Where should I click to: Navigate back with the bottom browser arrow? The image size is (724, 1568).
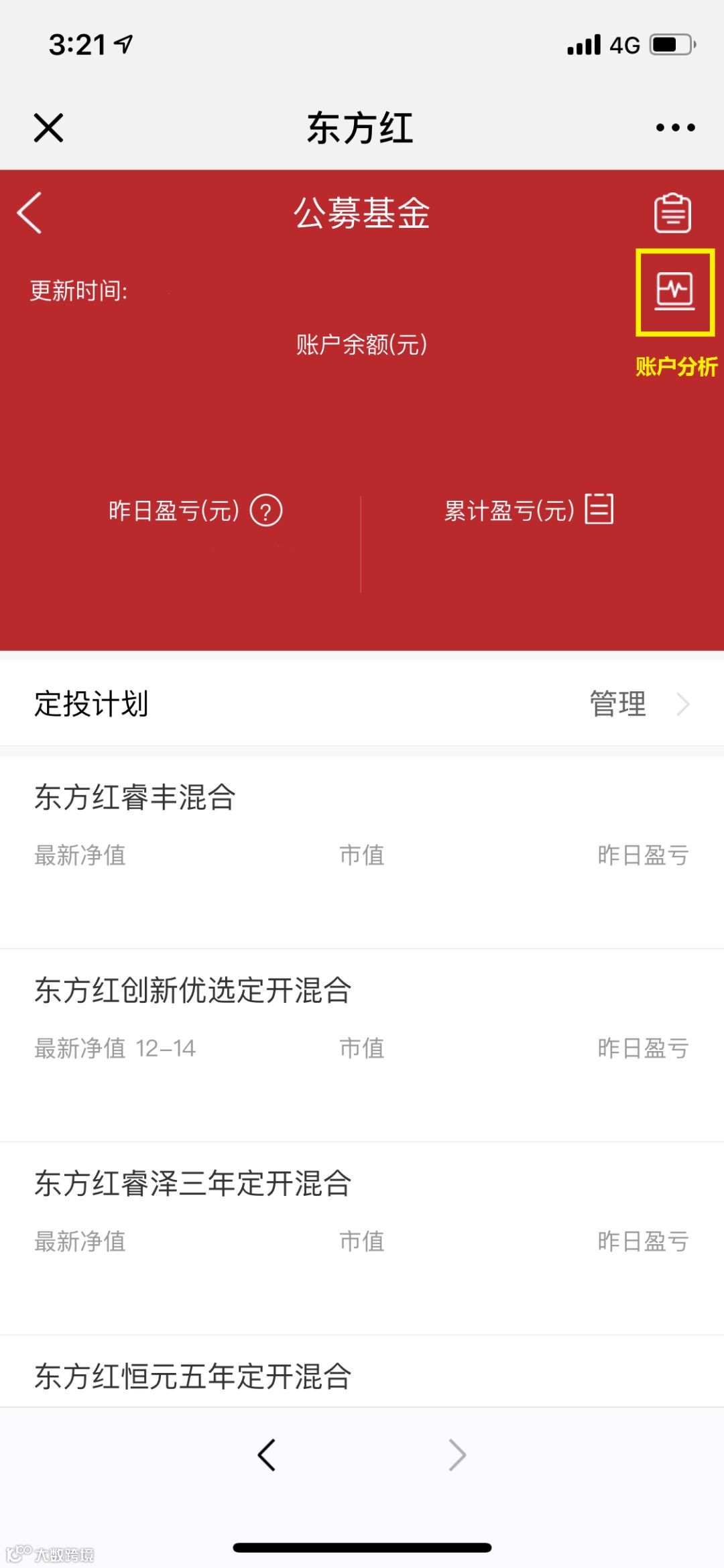click(x=267, y=1455)
